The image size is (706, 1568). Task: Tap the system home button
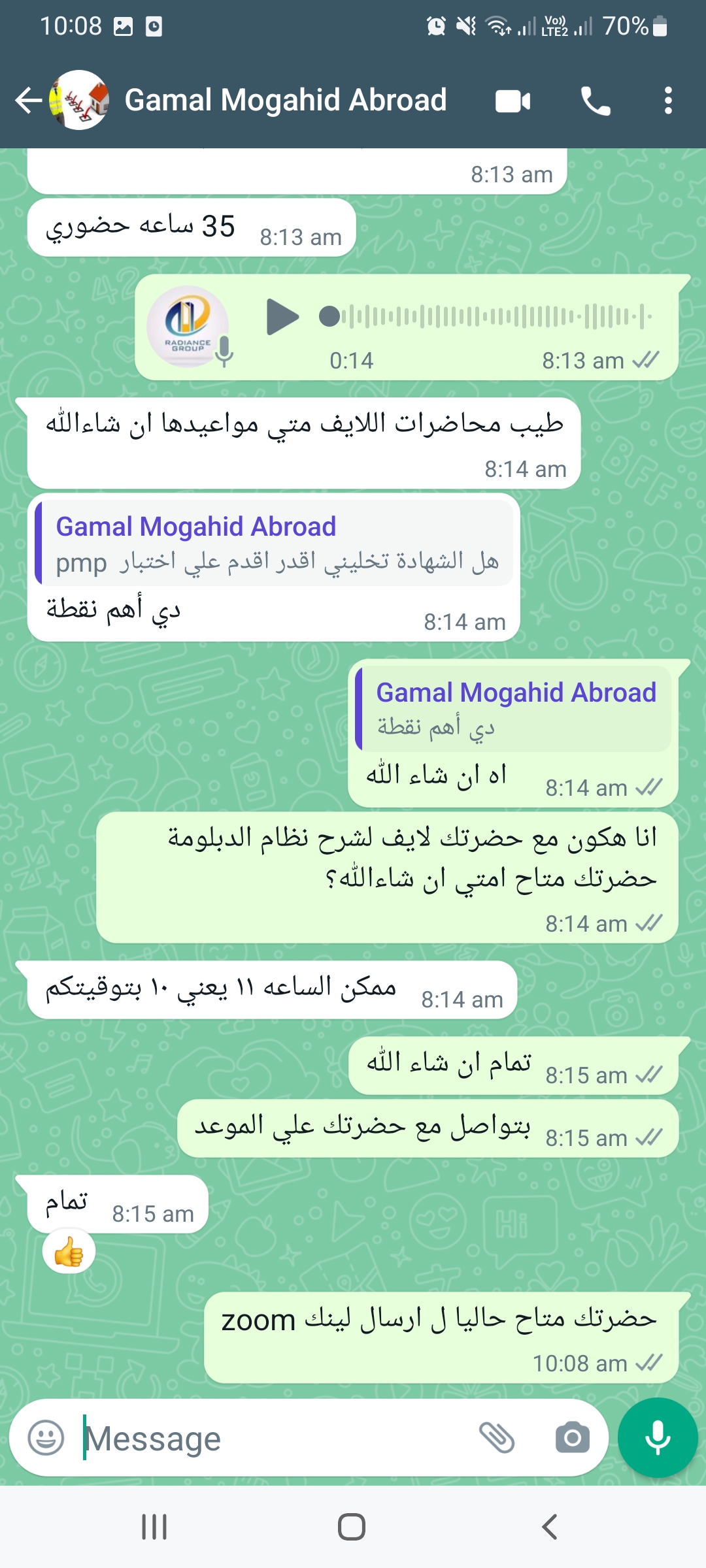click(352, 1527)
